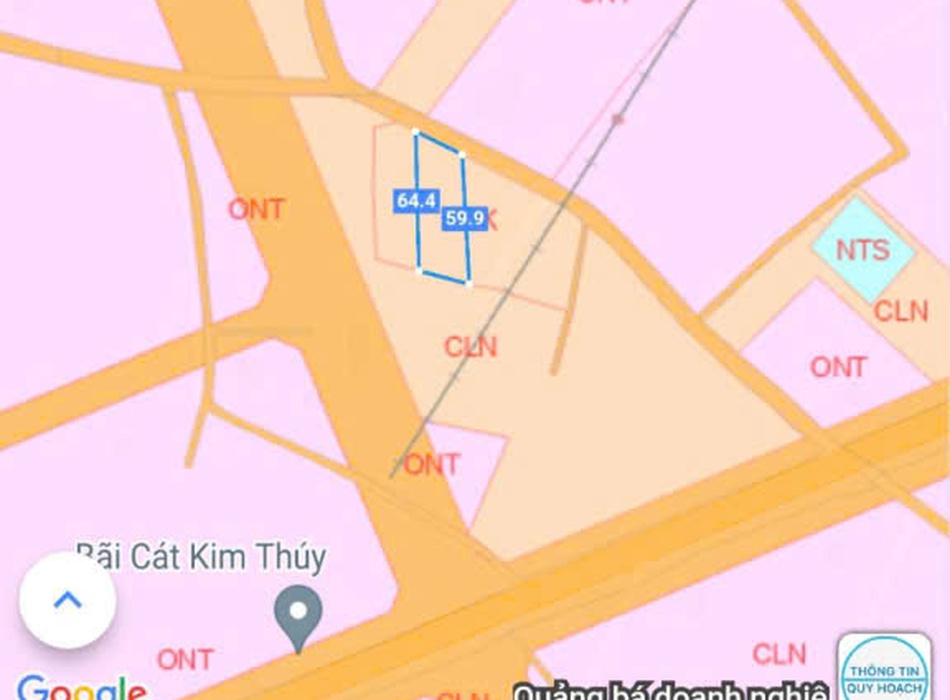Expand the panel with the up chevron button
The image size is (950, 700).
pos(67,600)
